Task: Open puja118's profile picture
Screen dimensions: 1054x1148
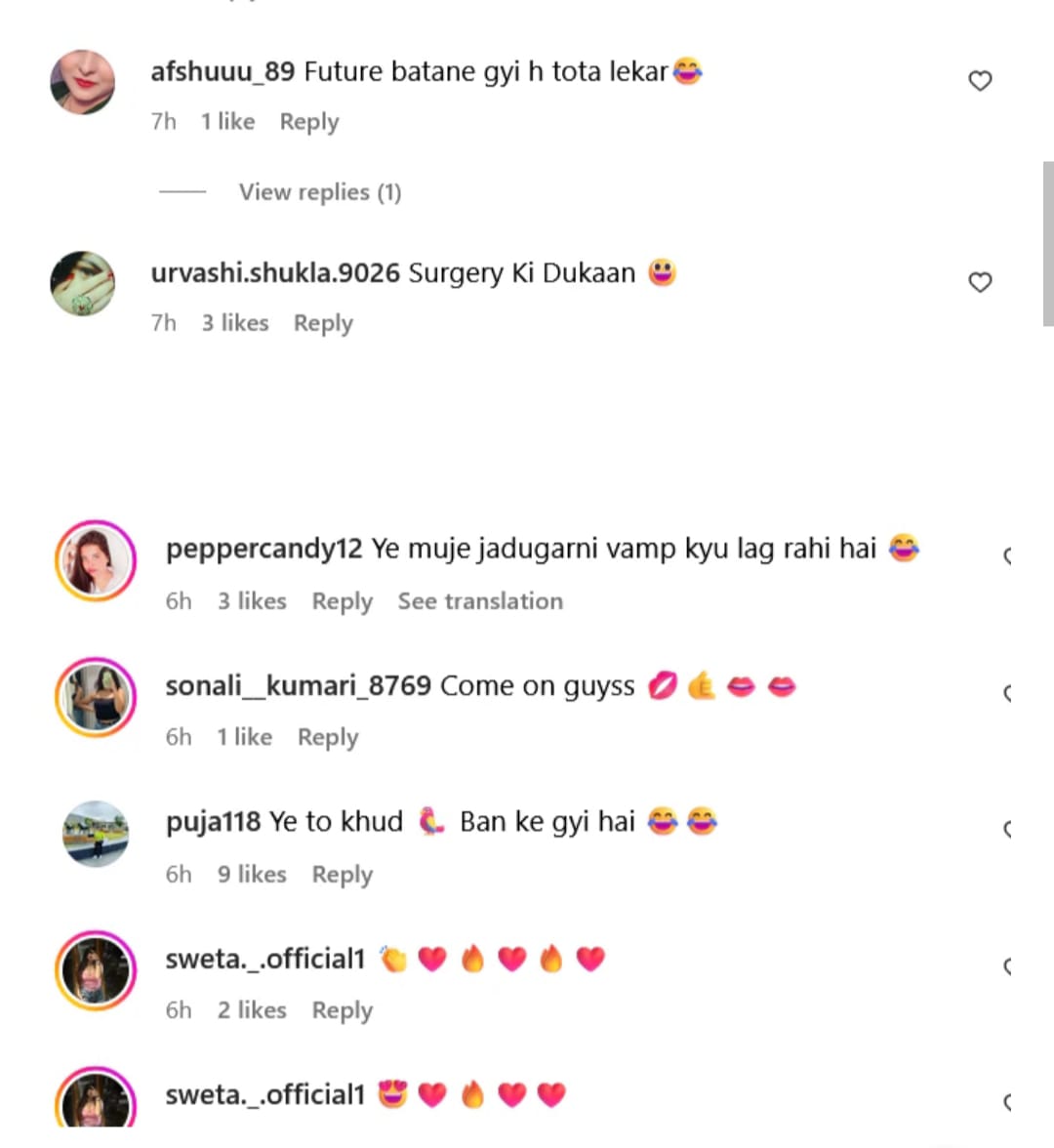Action: click(96, 834)
